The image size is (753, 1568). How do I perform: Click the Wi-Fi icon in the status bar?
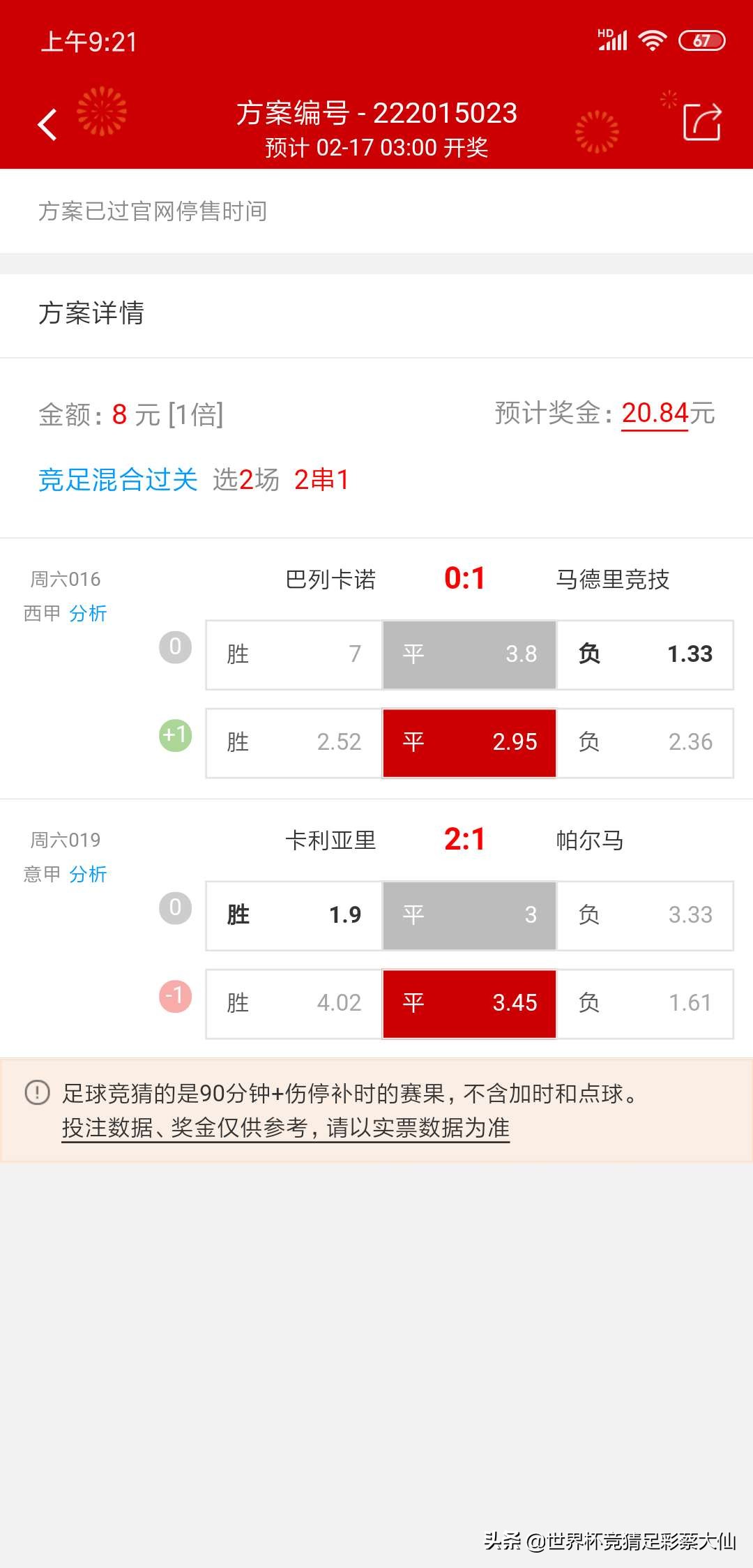pyautogui.click(x=651, y=42)
